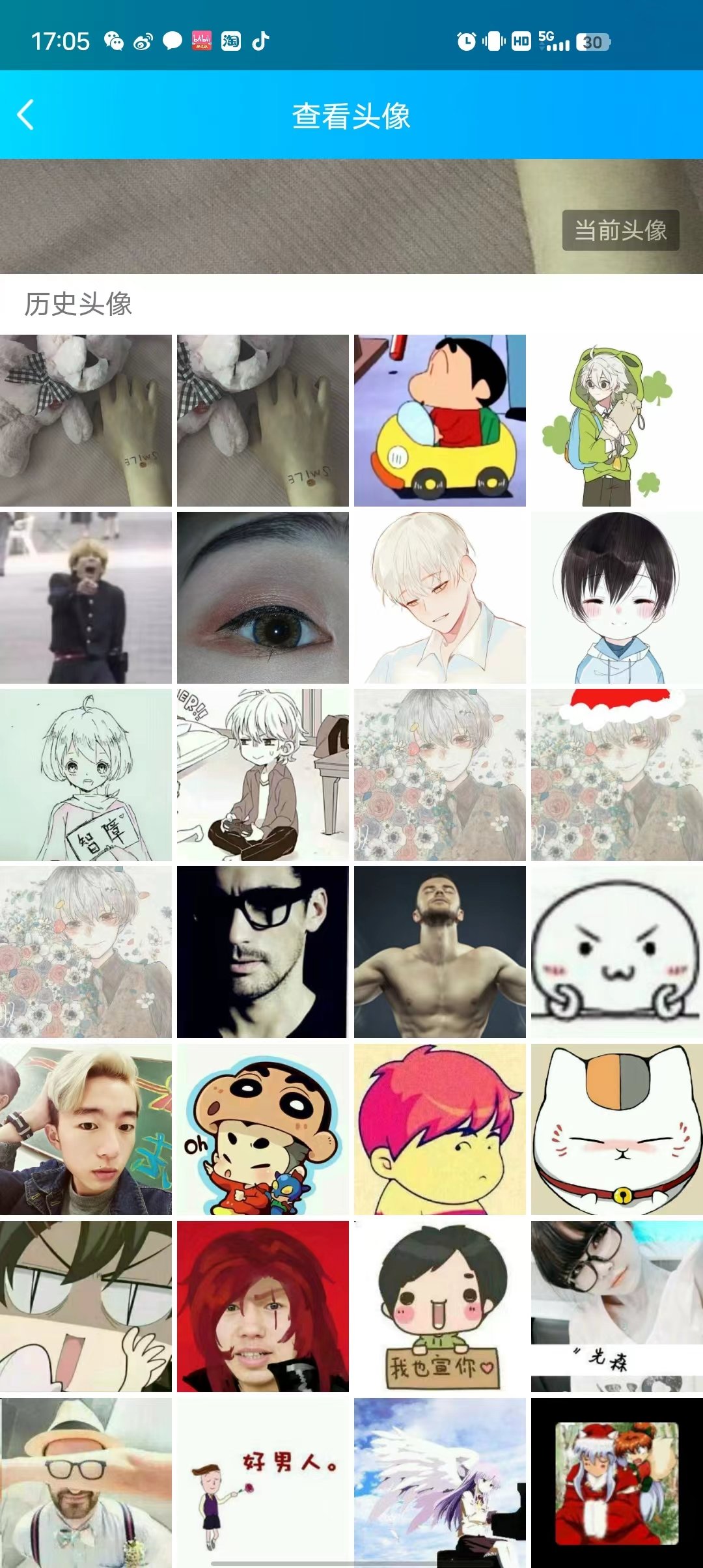Open the close-up eye makeup avatar
The width and height of the screenshot is (703, 1568).
point(262,598)
